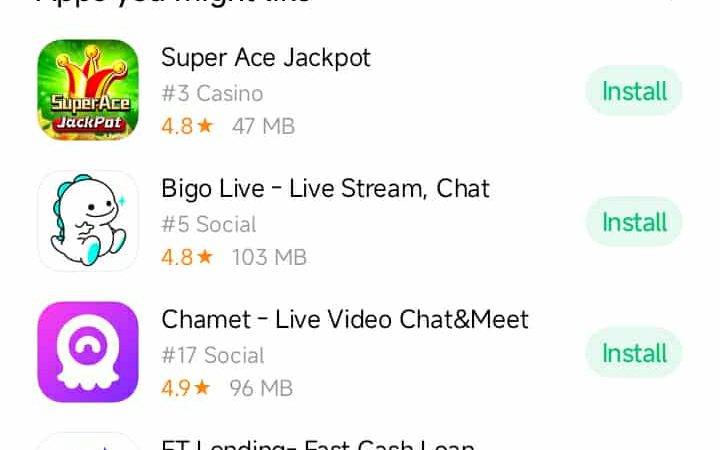The image size is (720, 450).
Task: Install Chamet Live Video Chat&Meet
Action: 634,353
